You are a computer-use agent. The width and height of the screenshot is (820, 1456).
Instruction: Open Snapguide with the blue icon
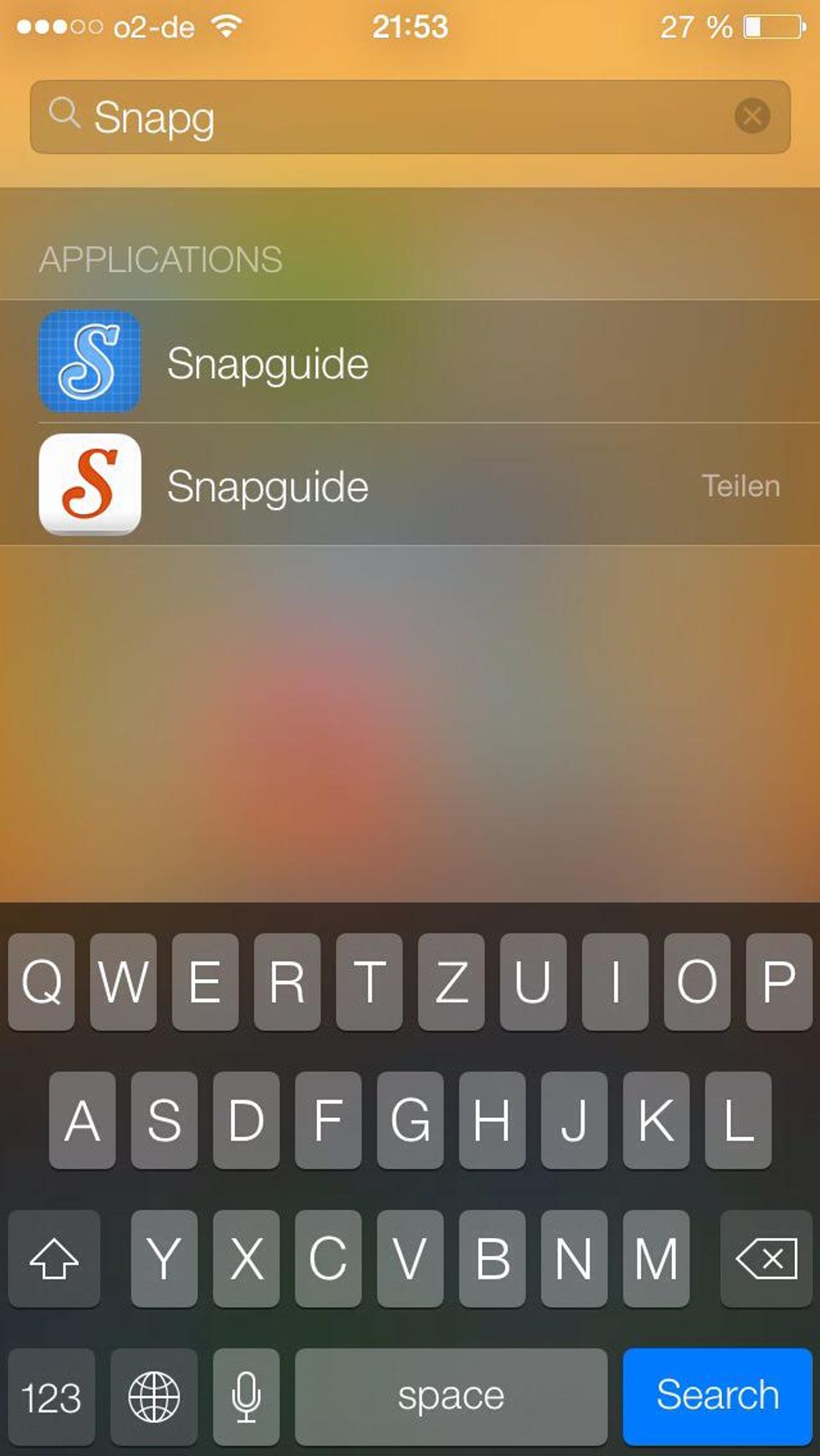(268, 362)
